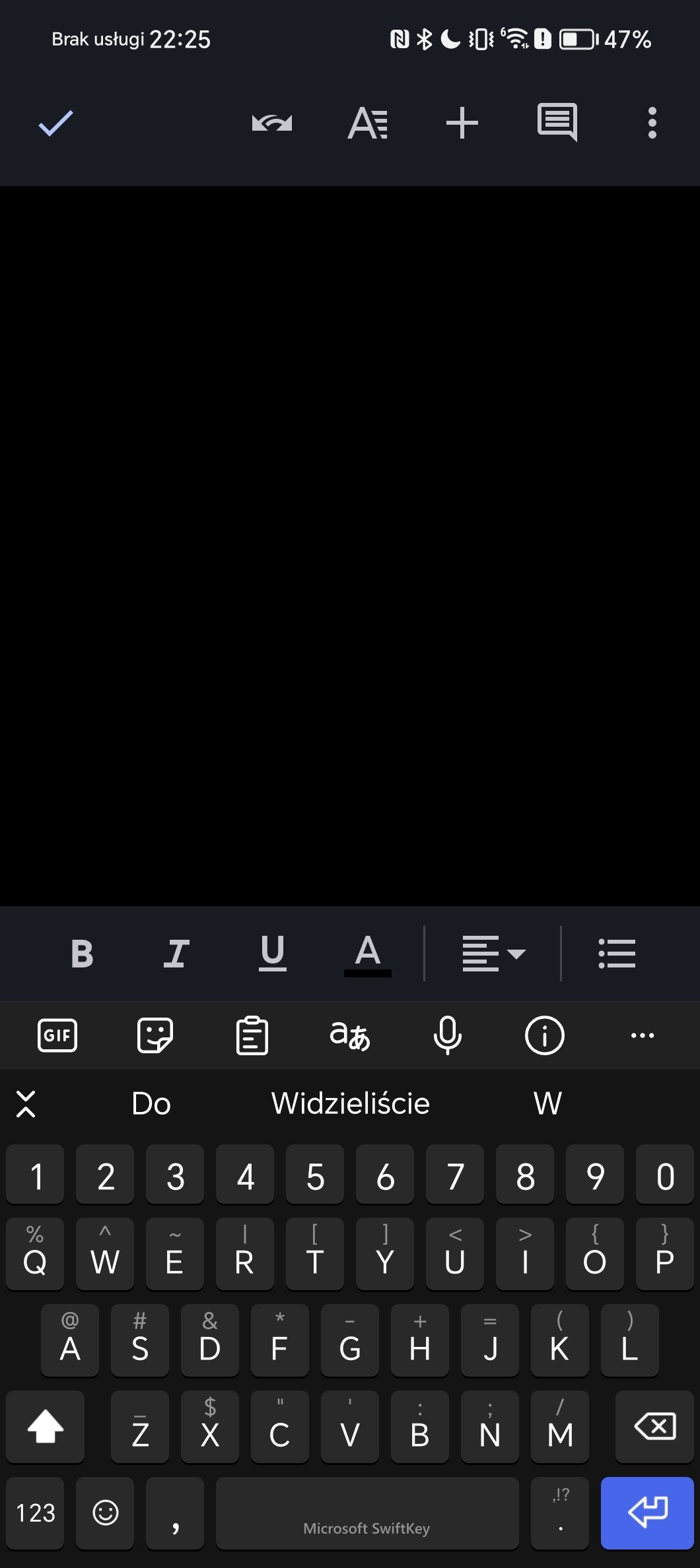Open the keyboard clipboard

[x=252, y=1035]
